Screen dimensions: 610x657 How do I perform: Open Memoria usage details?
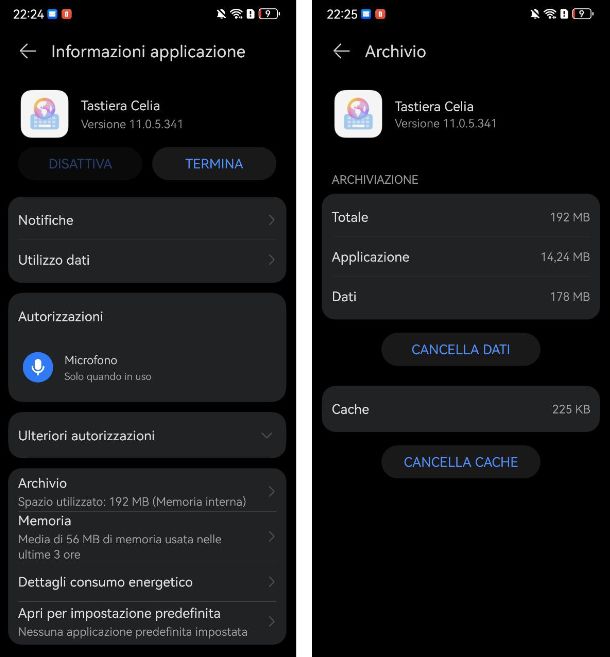click(147, 537)
